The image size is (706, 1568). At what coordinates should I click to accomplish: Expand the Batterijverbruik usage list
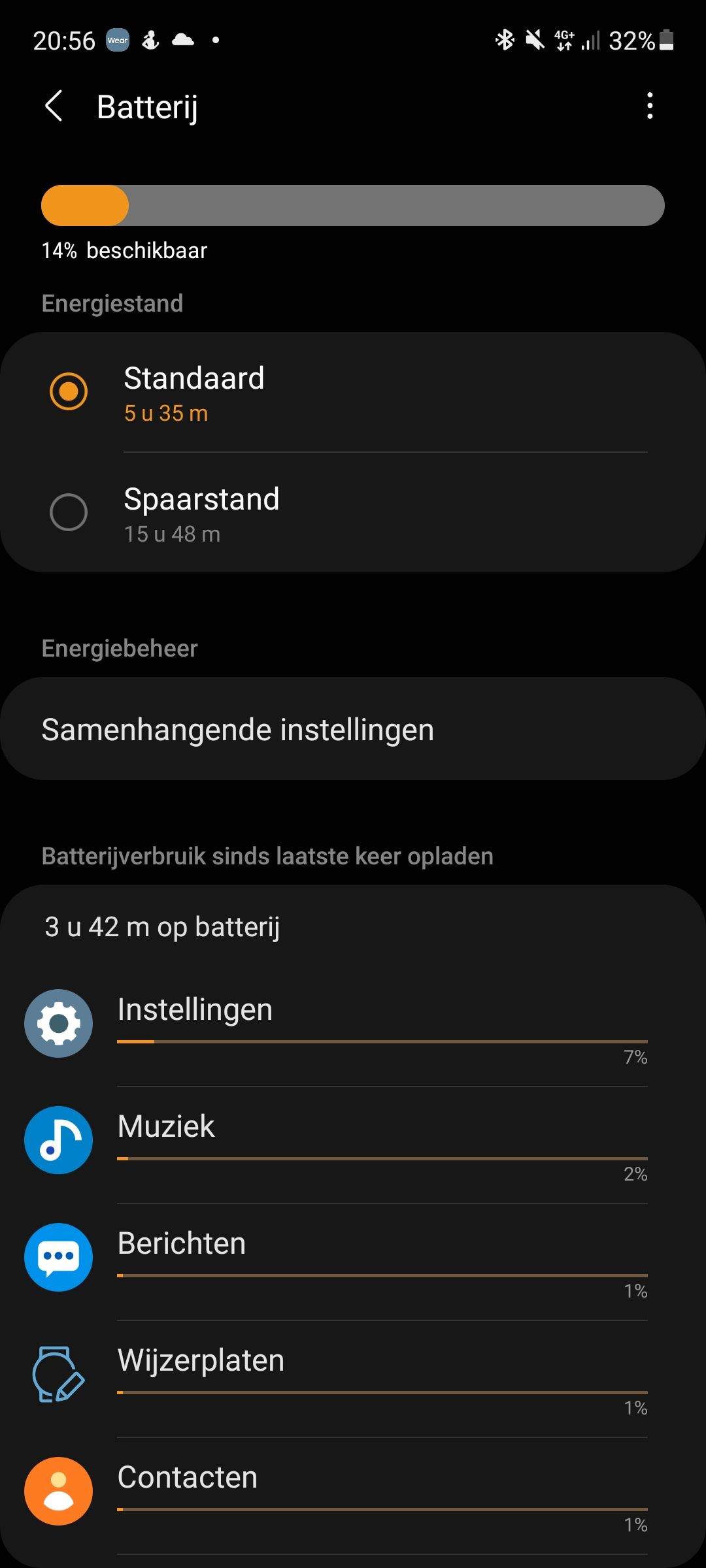point(267,855)
